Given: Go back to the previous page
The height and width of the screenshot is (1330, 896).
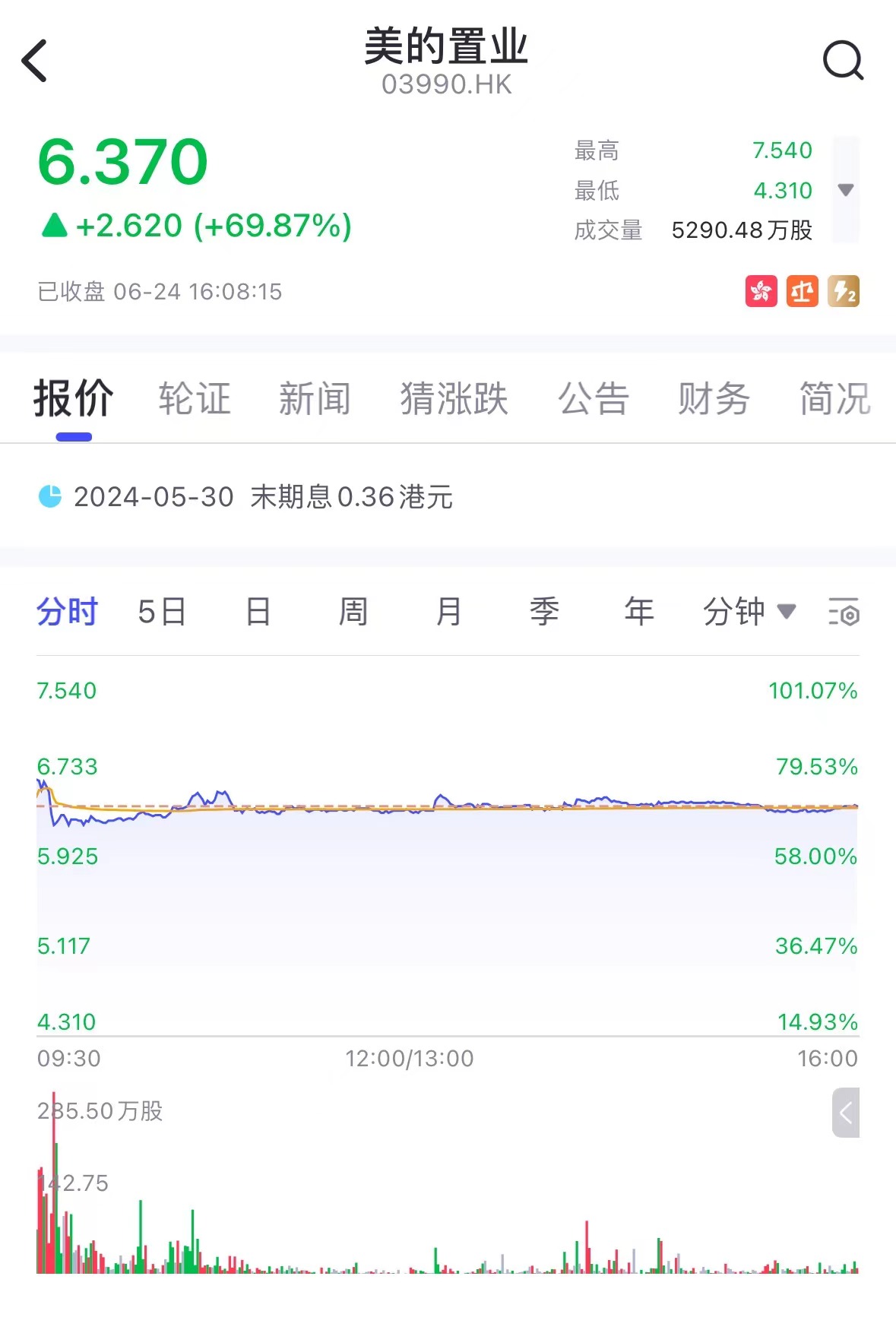Looking at the screenshot, I should (35, 61).
